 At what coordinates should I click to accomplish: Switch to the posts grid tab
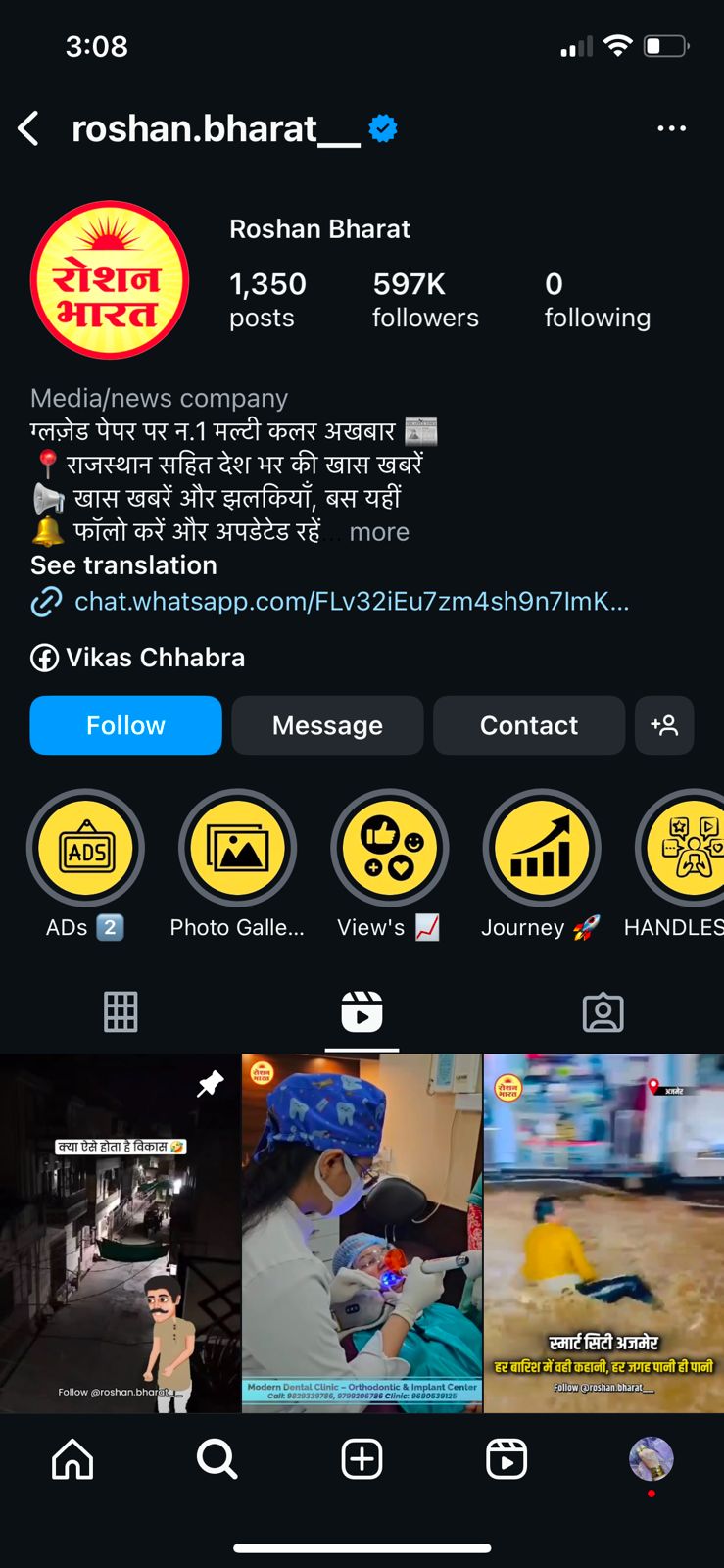tap(121, 1012)
